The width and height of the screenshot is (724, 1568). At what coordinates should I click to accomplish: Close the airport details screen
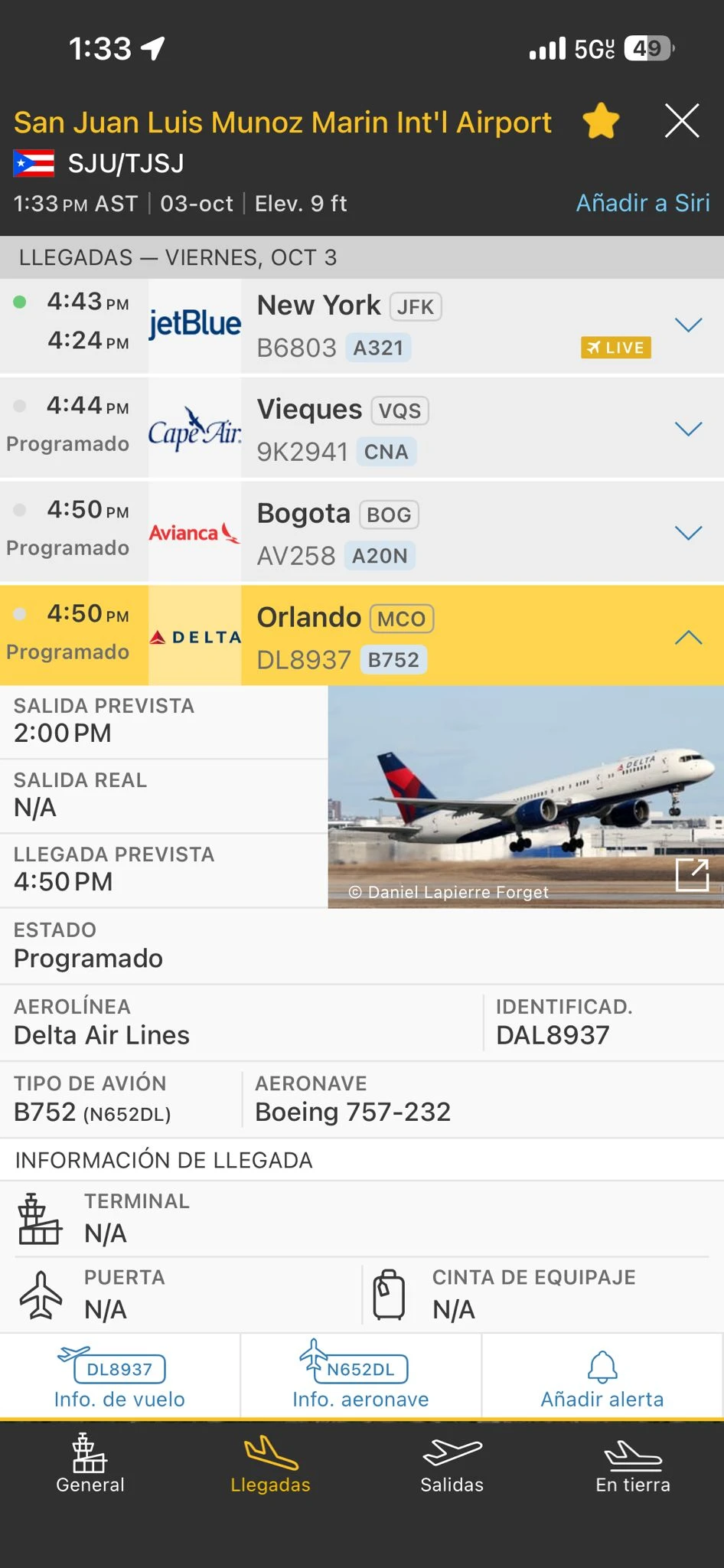click(x=681, y=121)
